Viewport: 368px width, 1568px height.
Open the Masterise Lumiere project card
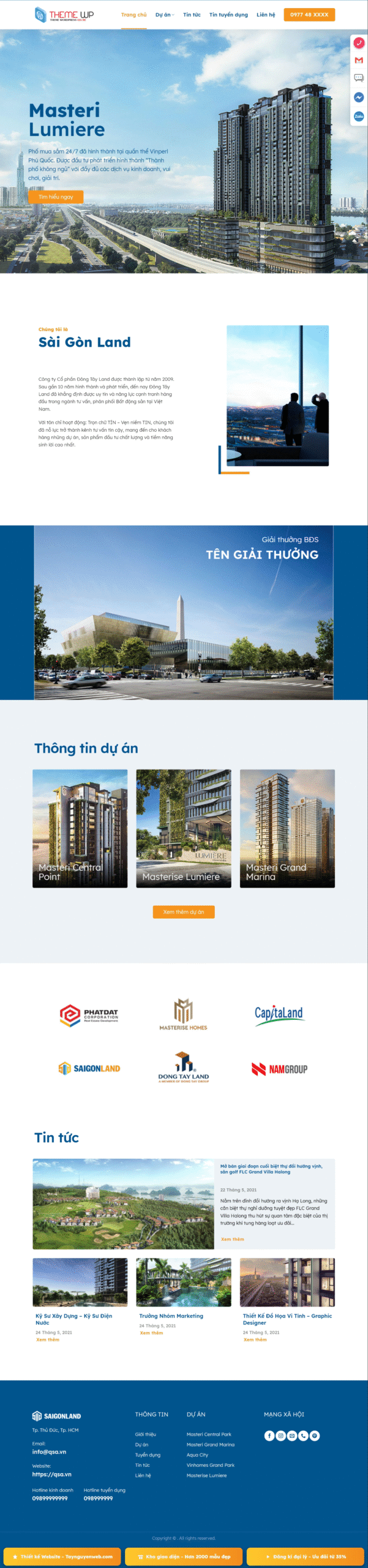[x=184, y=828]
